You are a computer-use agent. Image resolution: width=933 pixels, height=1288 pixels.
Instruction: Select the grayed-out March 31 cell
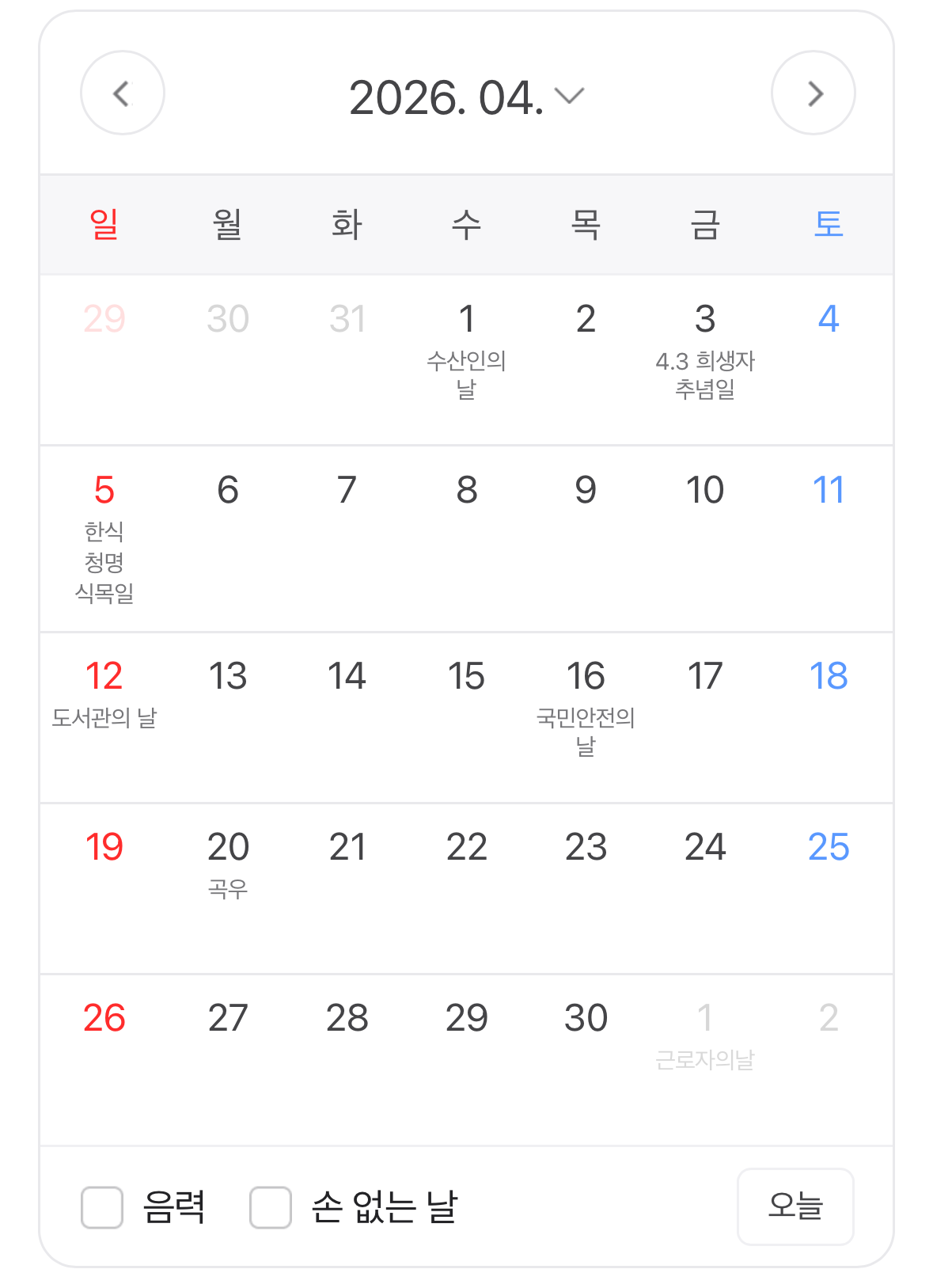[x=347, y=319]
